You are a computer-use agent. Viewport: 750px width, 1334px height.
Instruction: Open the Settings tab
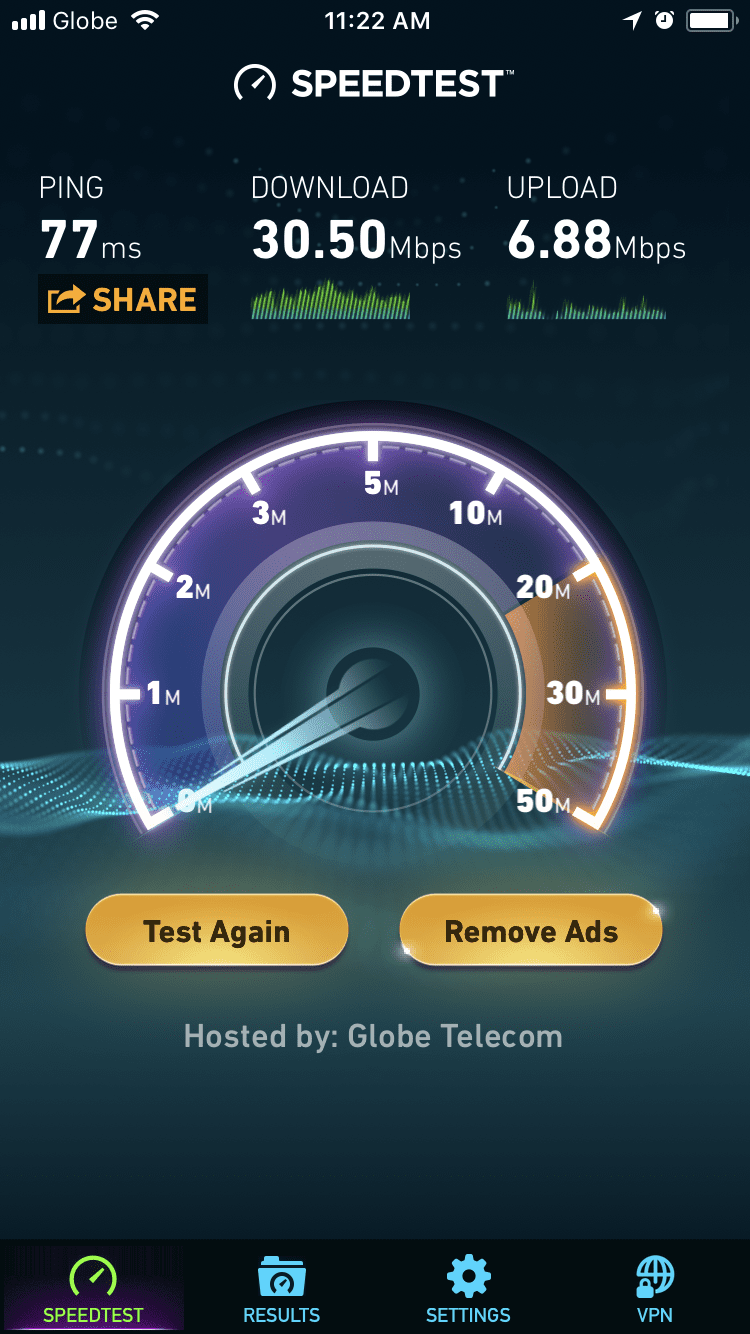pyautogui.click(x=468, y=1290)
